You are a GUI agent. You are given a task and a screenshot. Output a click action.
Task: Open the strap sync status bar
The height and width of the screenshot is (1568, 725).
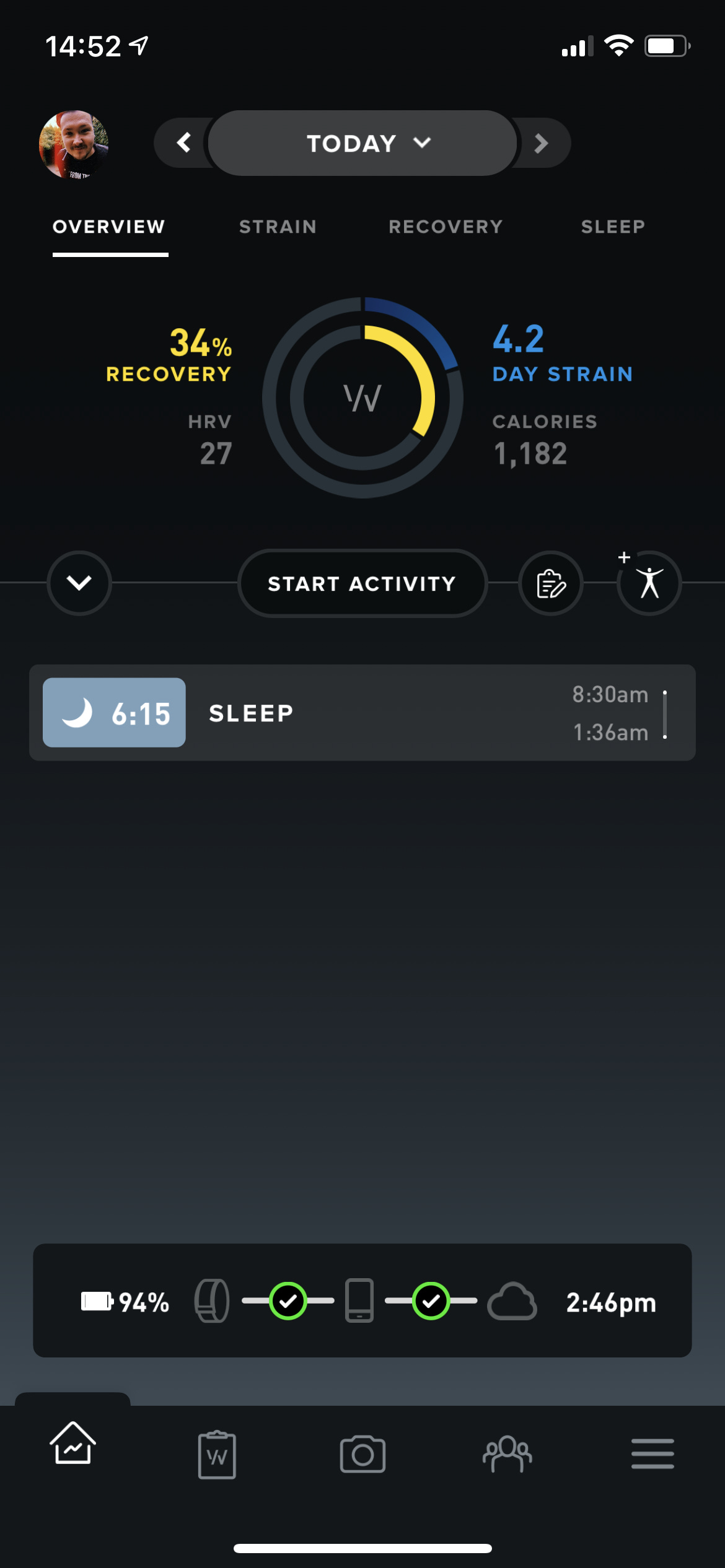tap(362, 1301)
